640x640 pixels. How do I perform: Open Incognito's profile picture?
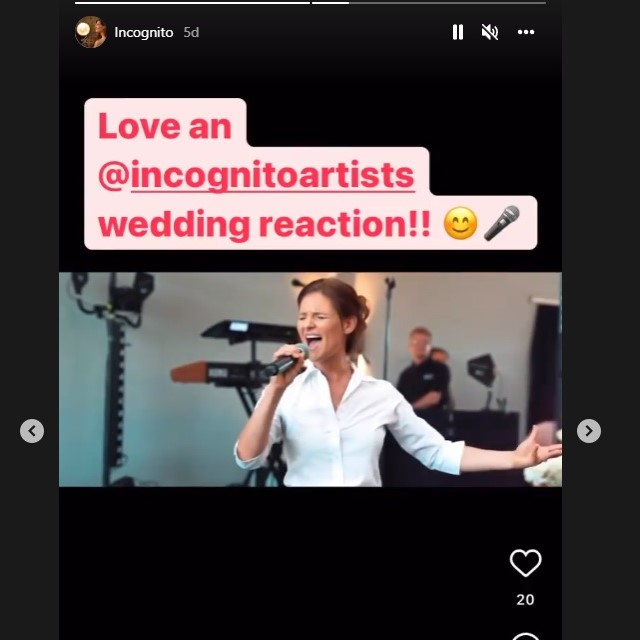click(91, 32)
